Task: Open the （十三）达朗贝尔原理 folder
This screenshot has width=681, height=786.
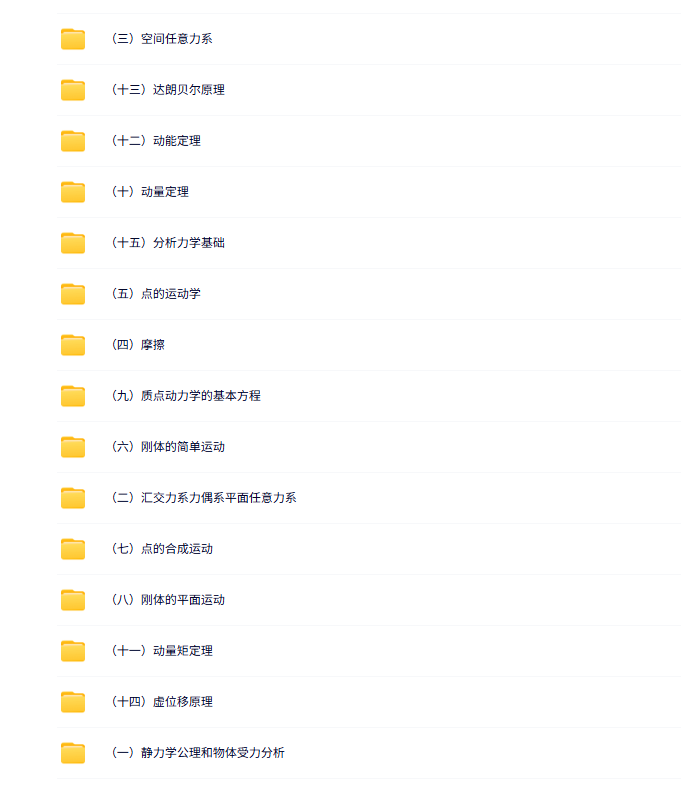Action: pyautogui.click(x=167, y=90)
